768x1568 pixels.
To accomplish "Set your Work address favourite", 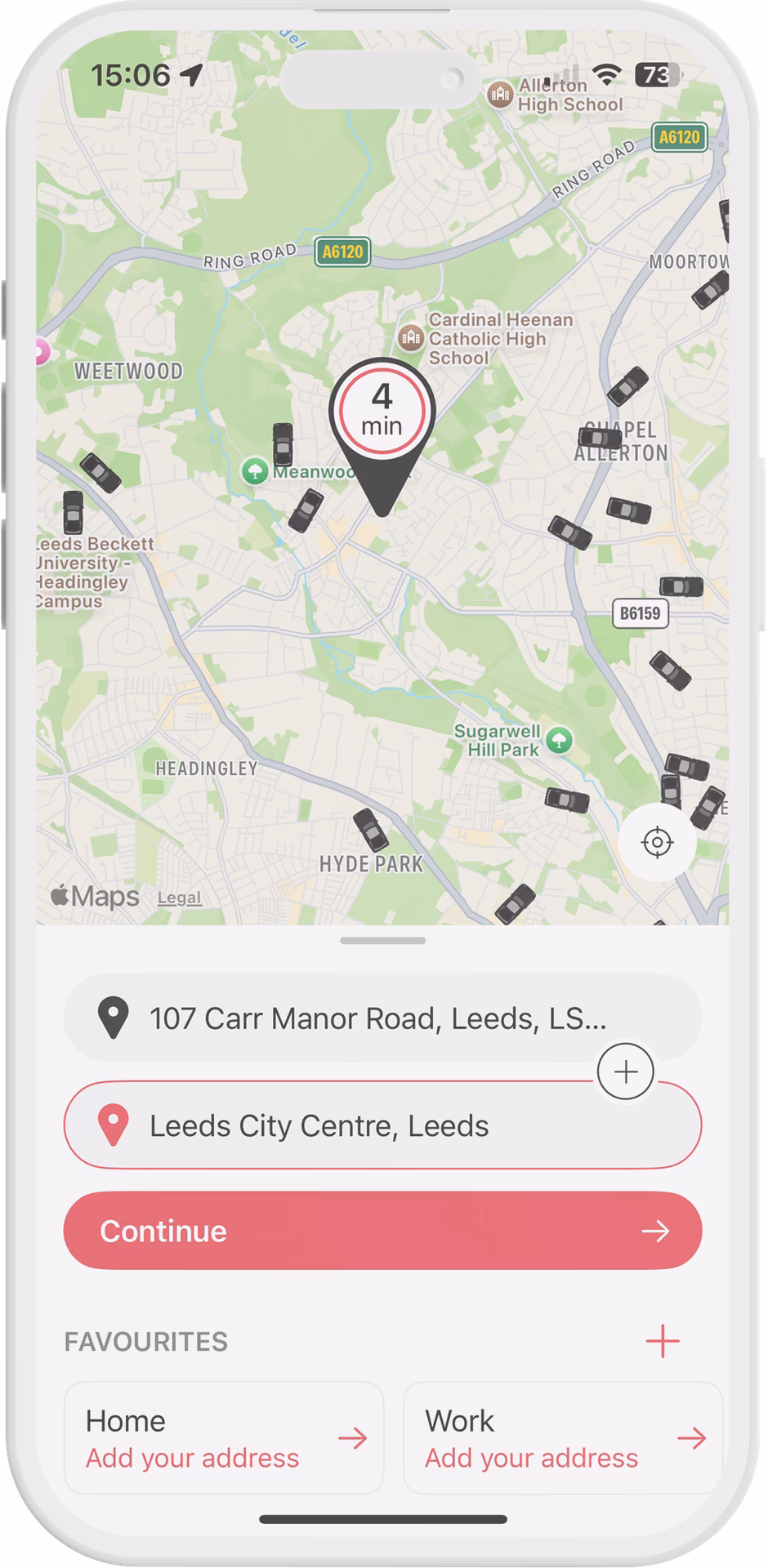I will click(x=562, y=1438).
